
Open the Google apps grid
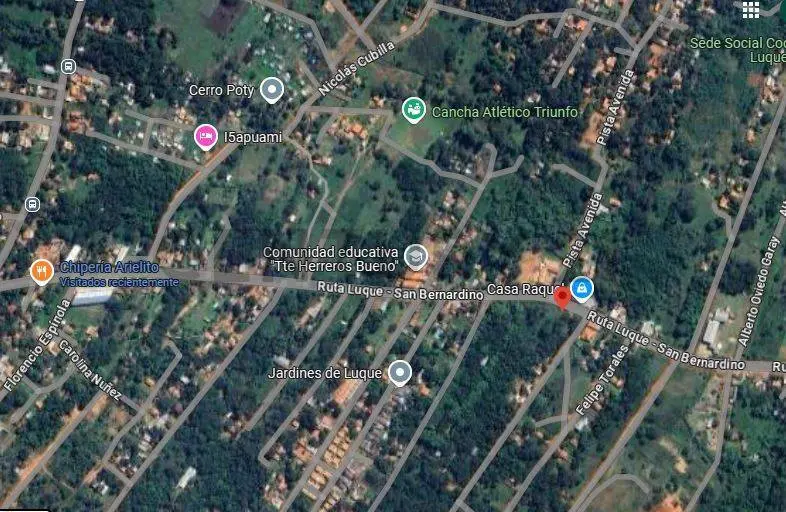[x=749, y=9]
